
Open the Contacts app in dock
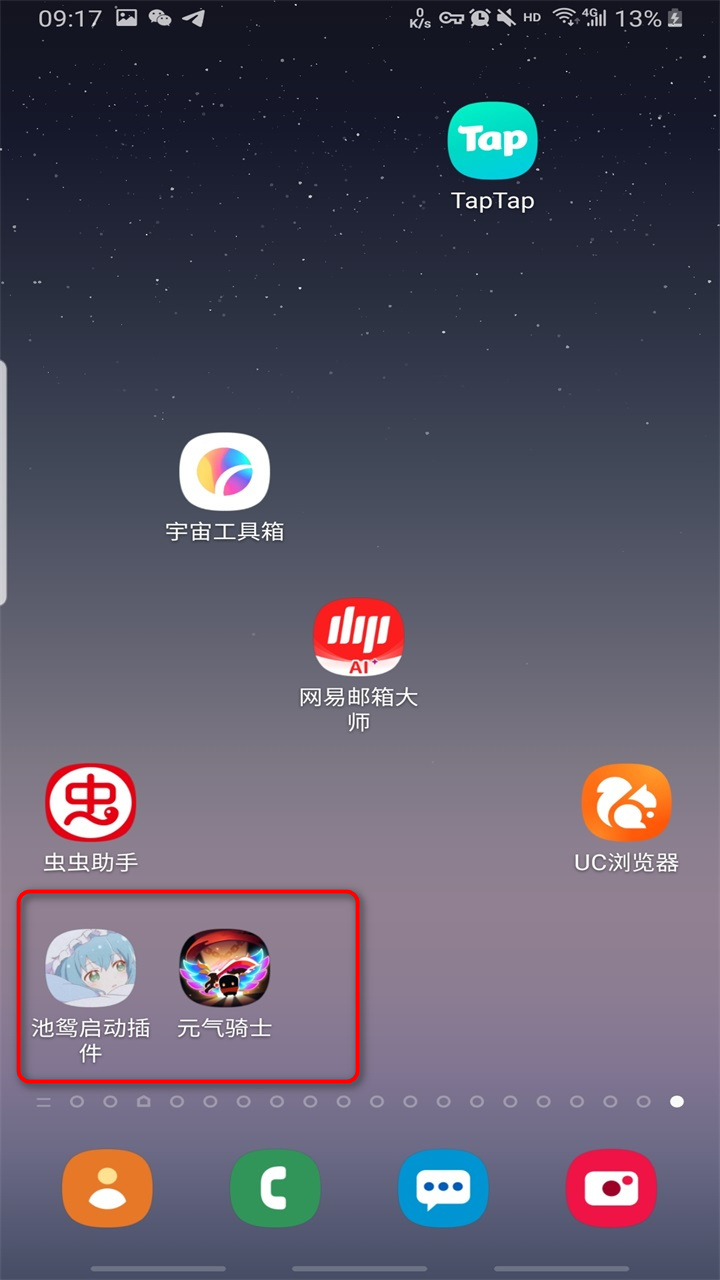coord(107,1188)
